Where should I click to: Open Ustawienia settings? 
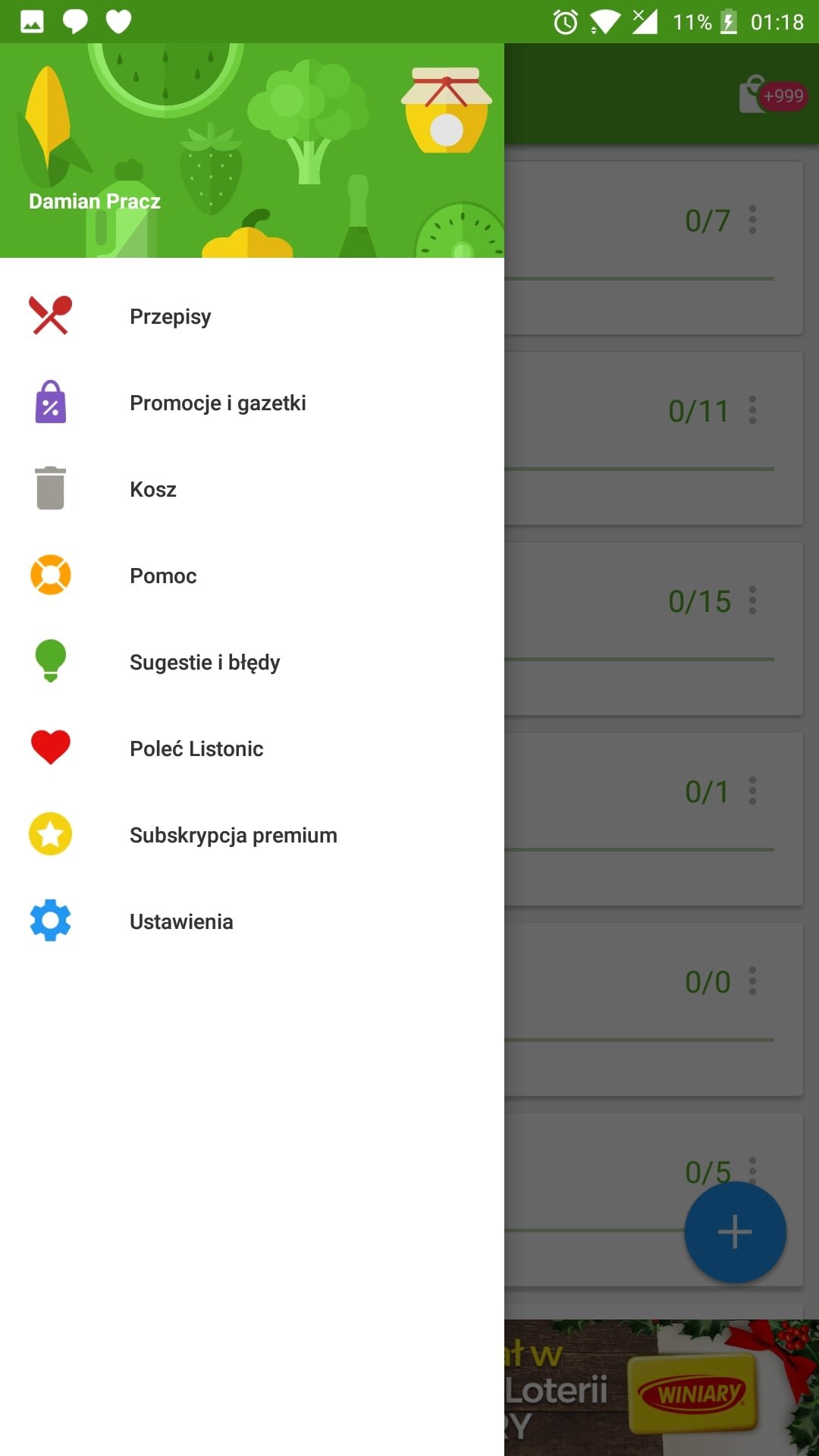[x=252, y=921]
